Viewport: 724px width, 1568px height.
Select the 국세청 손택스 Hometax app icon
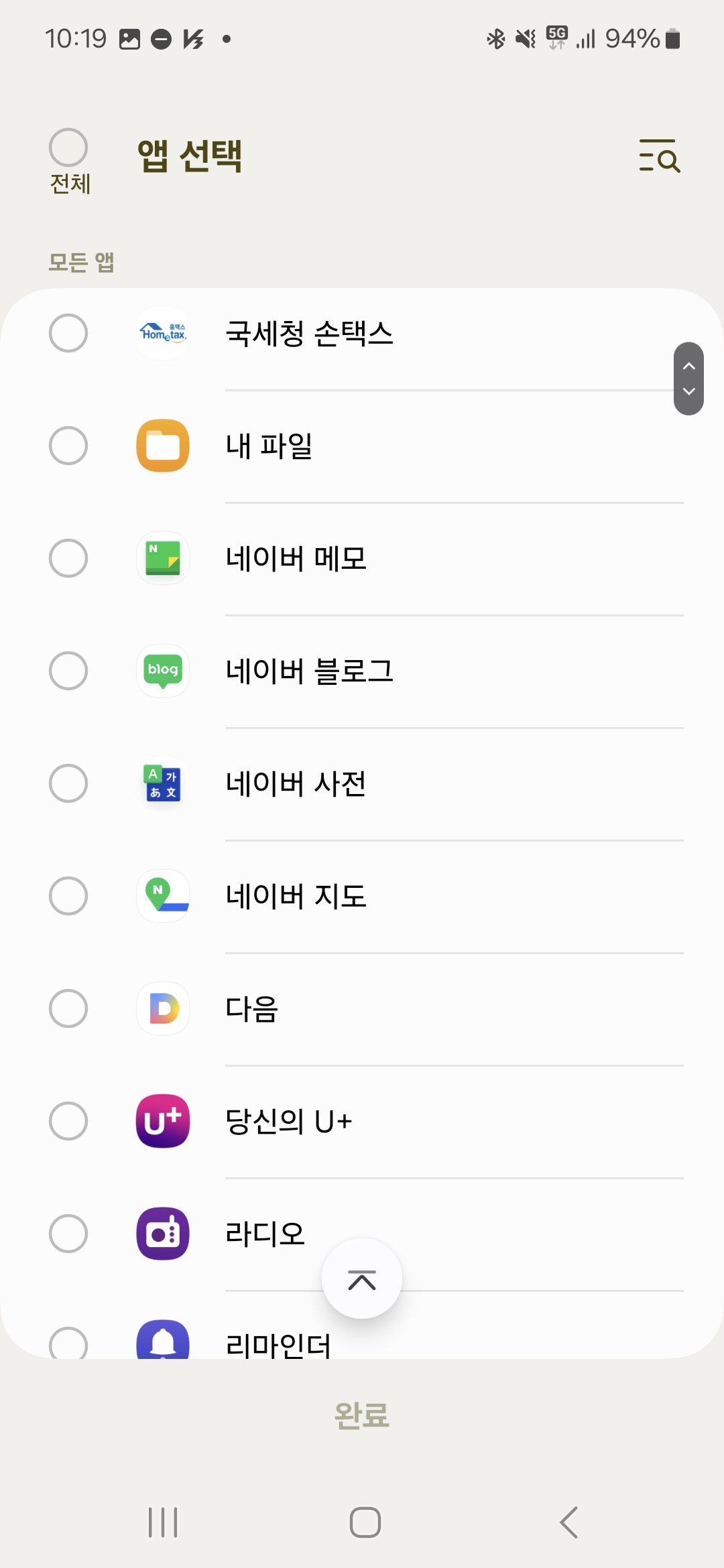tap(163, 333)
